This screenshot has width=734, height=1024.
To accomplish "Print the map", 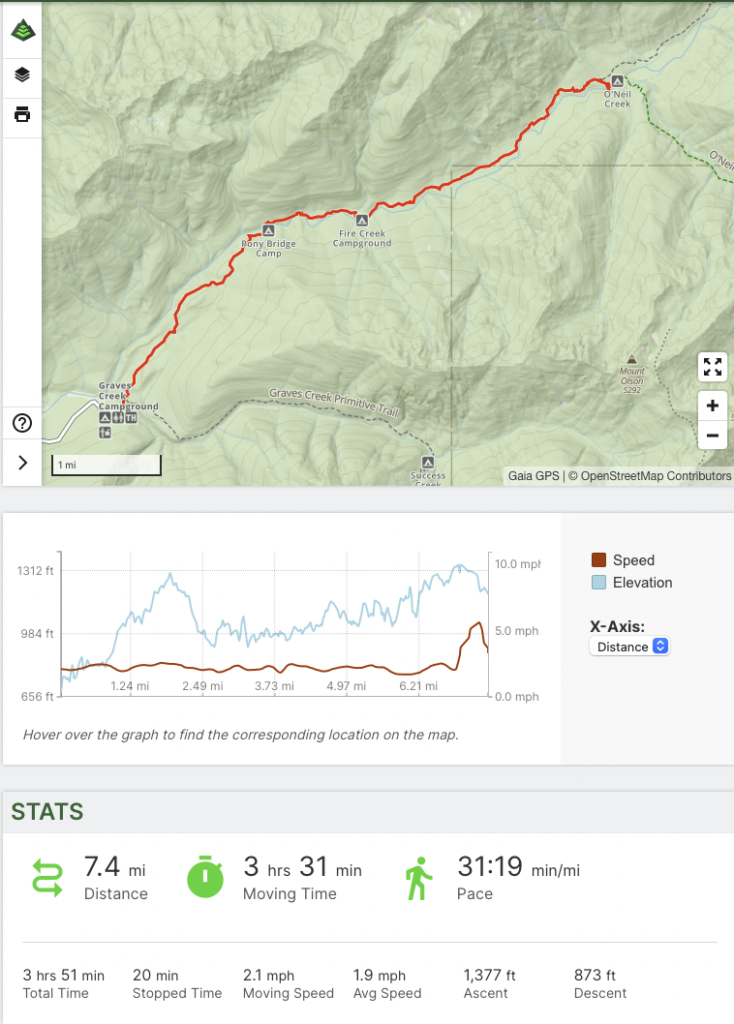I will 21,114.
